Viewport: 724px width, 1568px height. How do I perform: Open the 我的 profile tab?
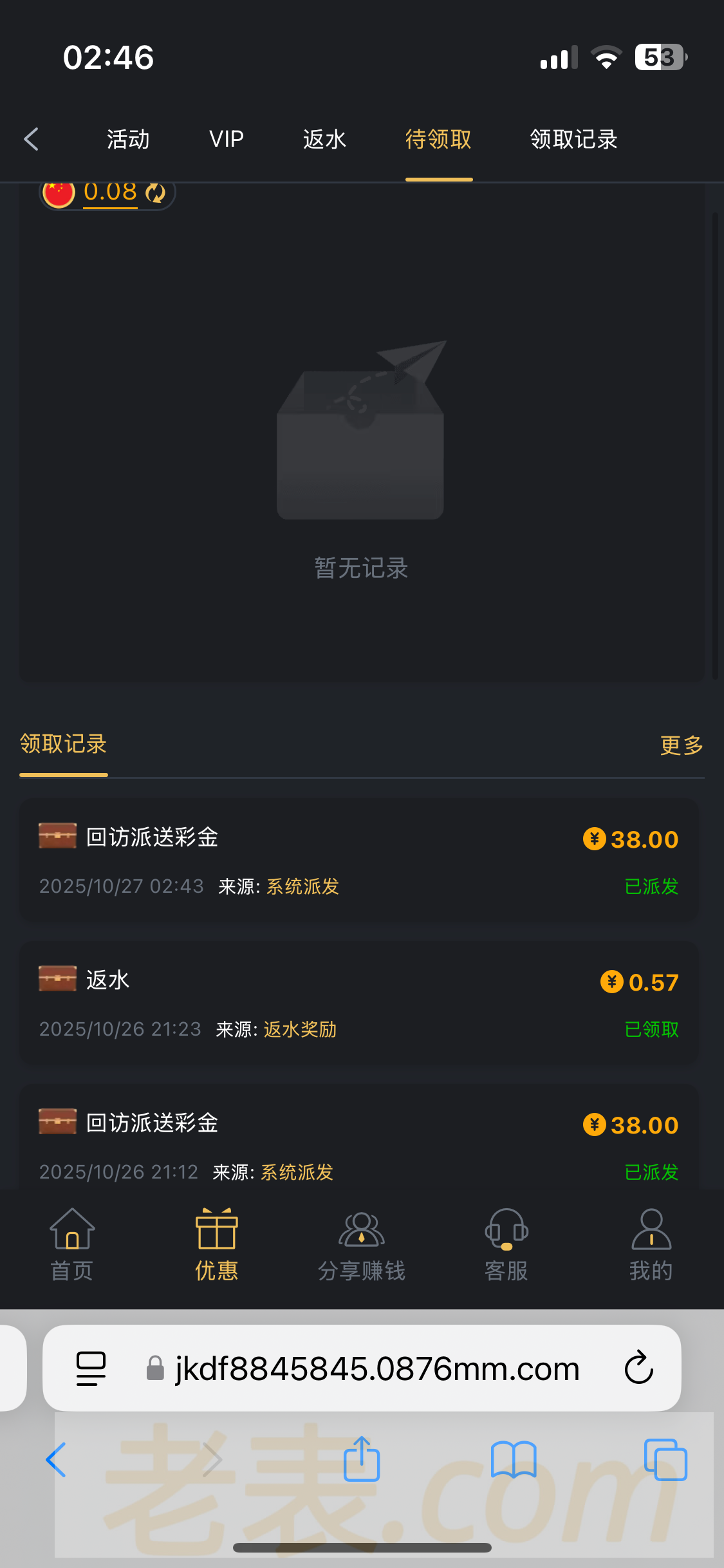(651, 1245)
